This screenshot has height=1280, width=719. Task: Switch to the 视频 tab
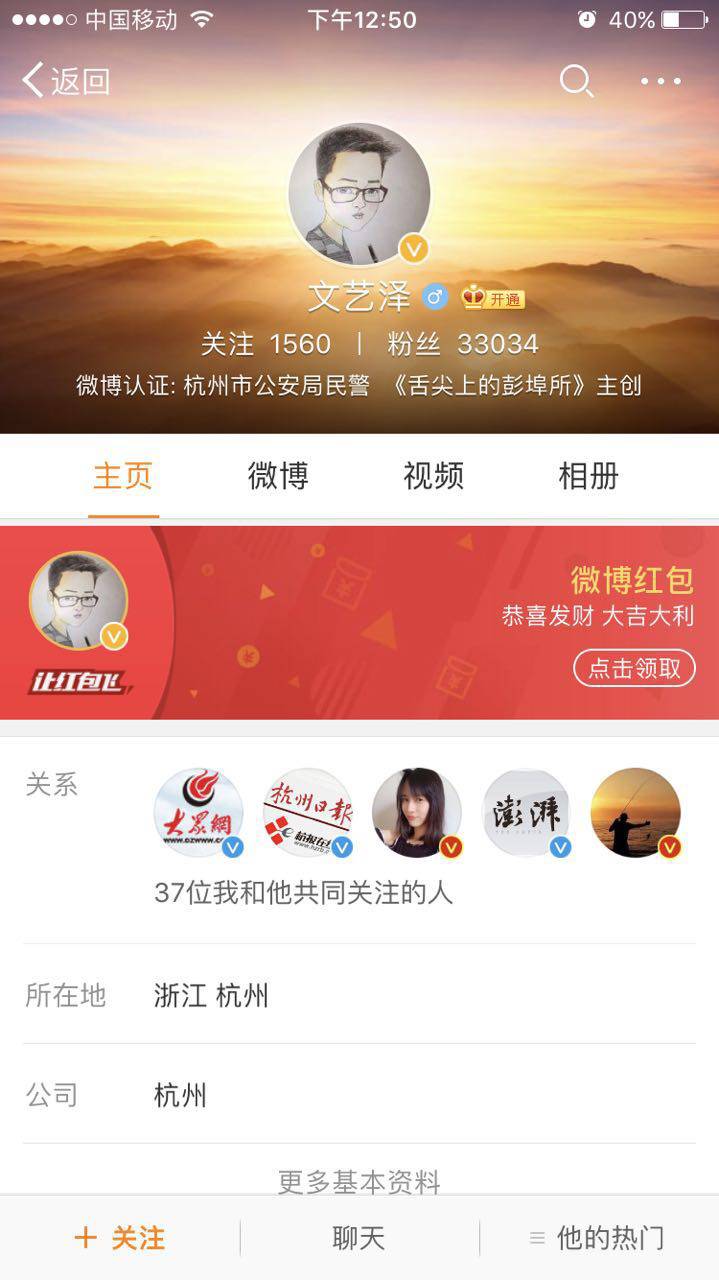[433, 476]
